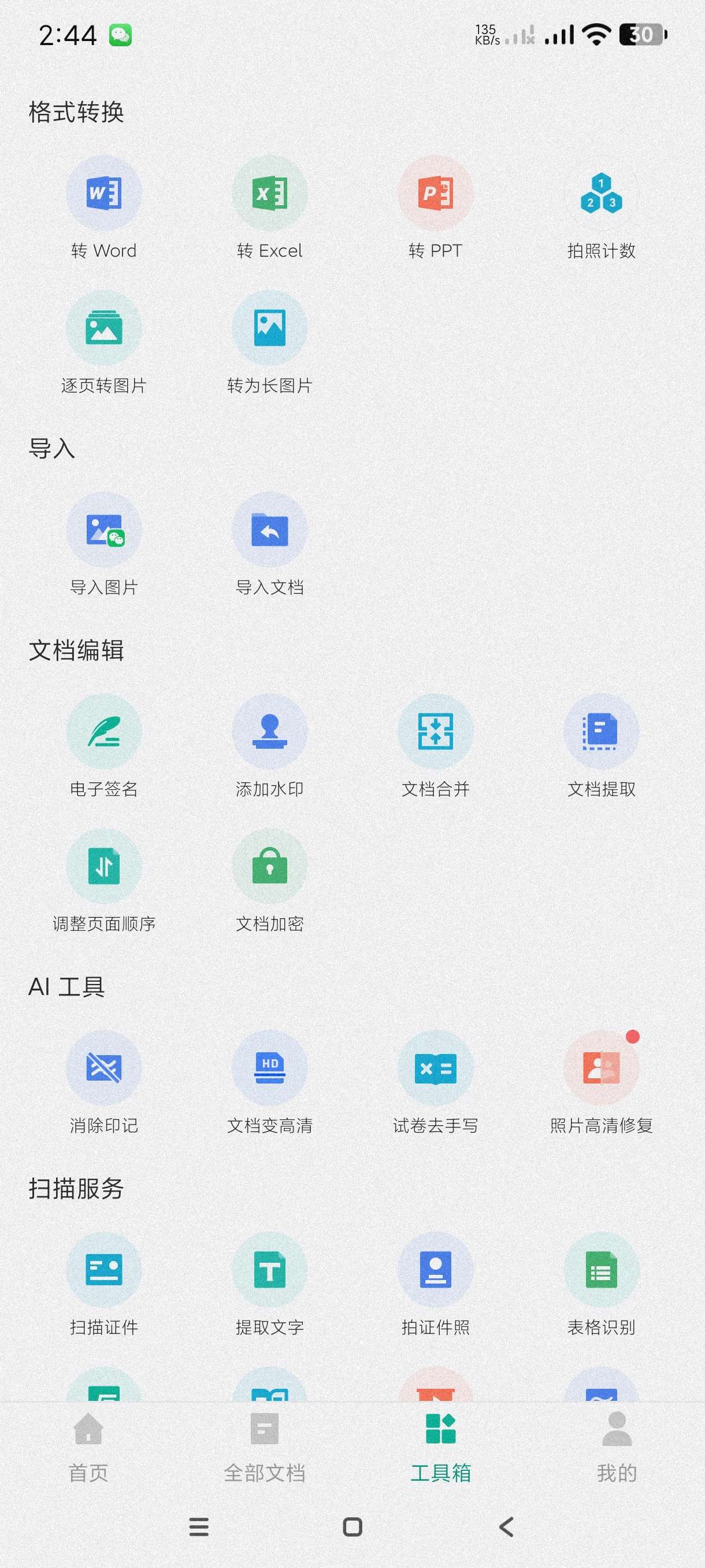Open 提取文字 text extraction
This screenshot has width=705, height=1568.
pyautogui.click(x=269, y=1271)
